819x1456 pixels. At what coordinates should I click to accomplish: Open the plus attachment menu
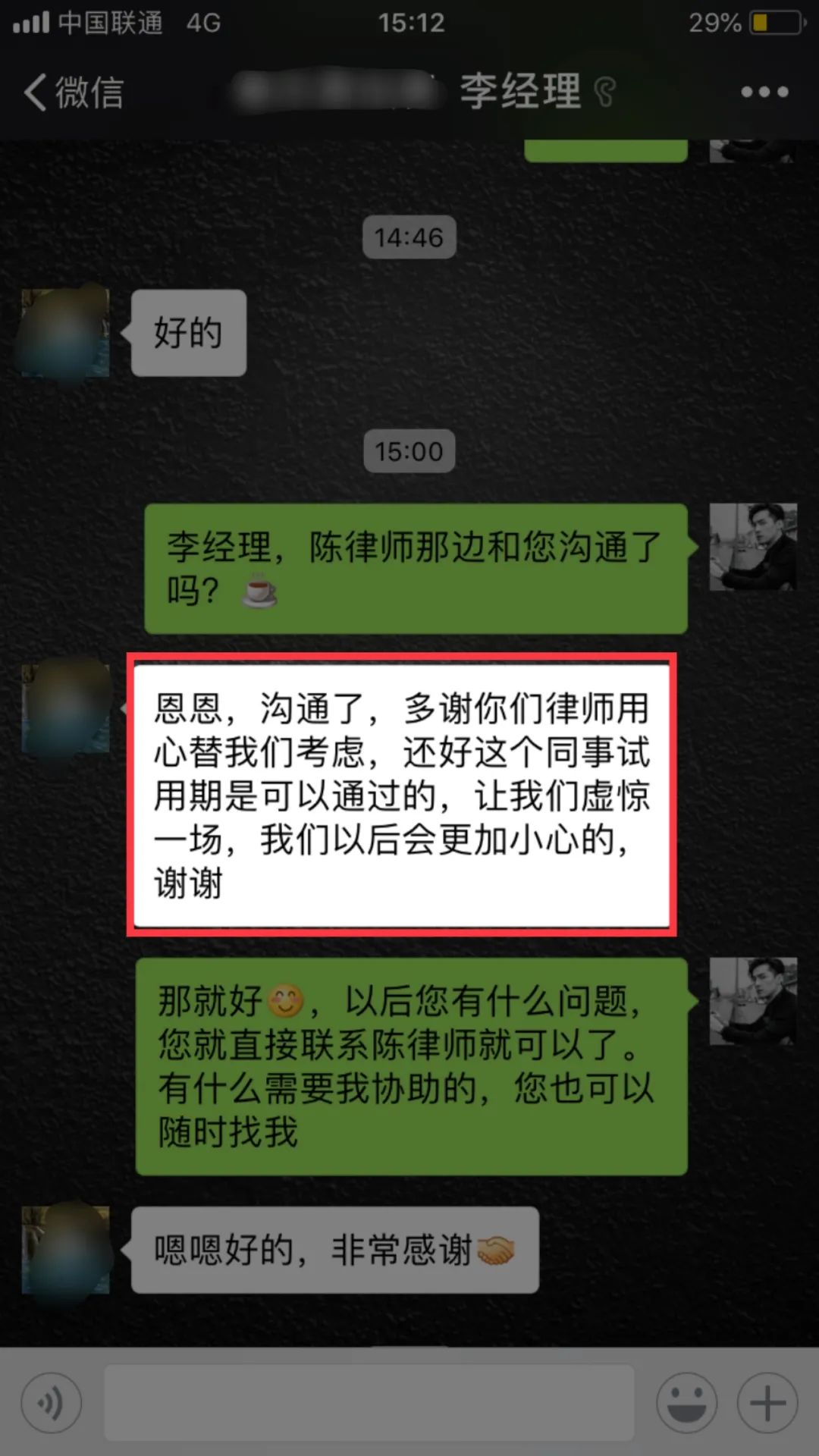767,1402
